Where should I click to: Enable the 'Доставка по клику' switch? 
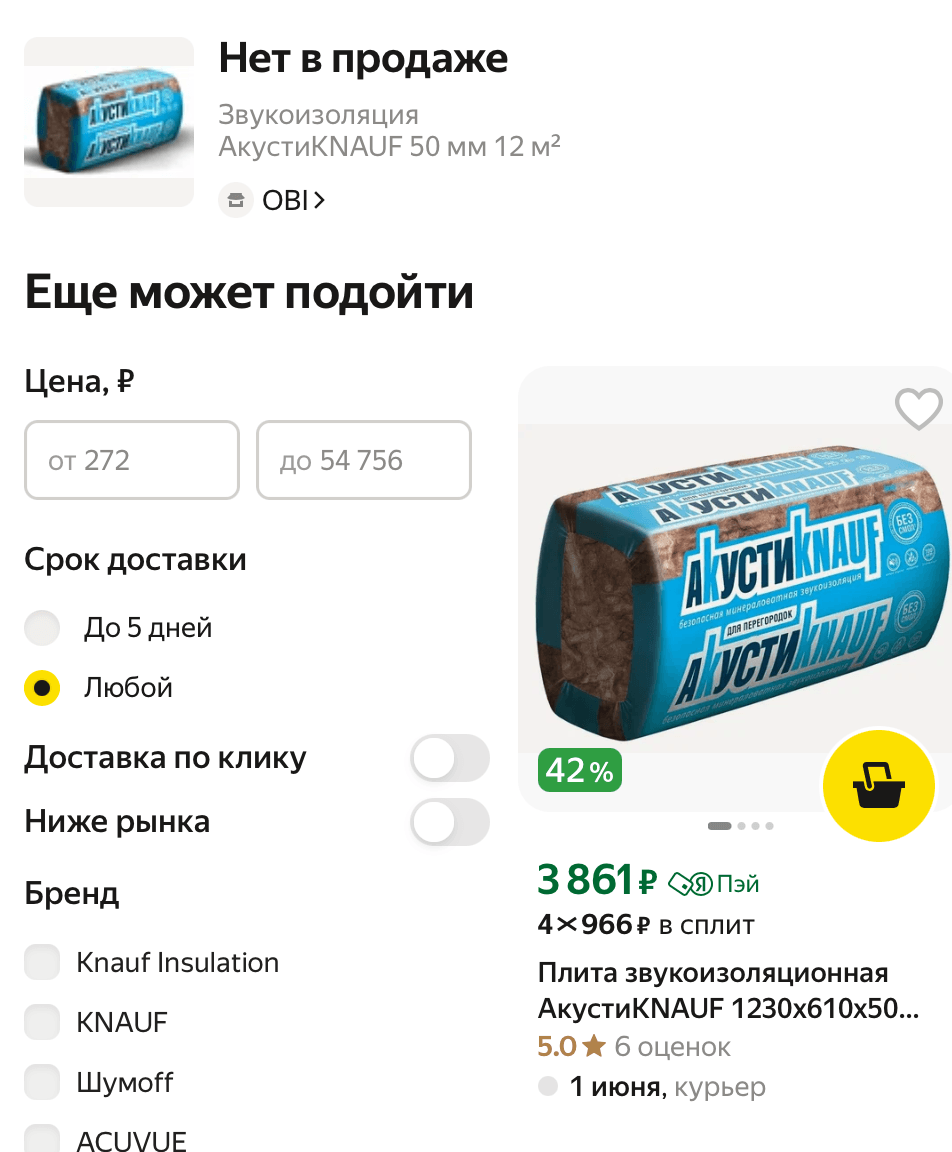[x=449, y=758]
